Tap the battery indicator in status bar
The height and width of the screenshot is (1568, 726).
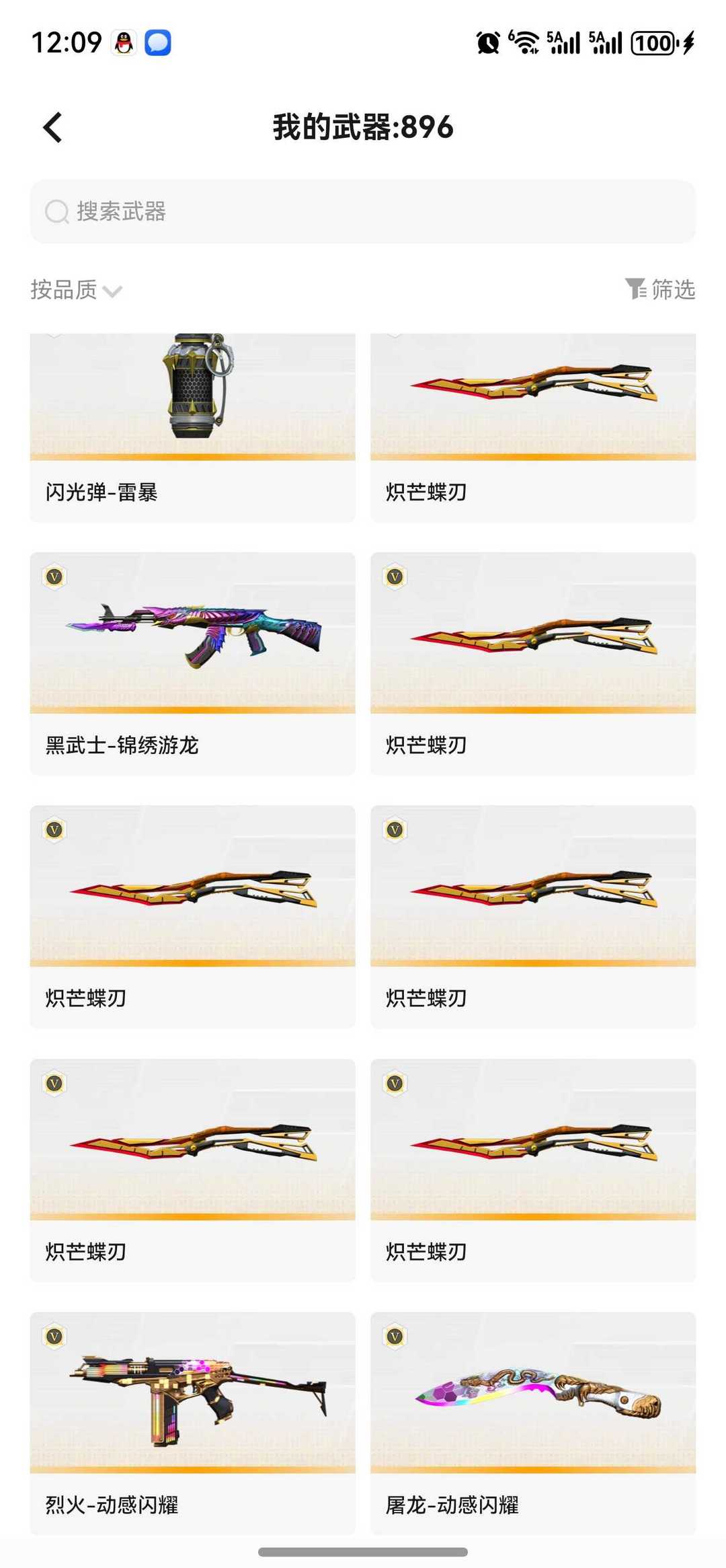(x=653, y=43)
